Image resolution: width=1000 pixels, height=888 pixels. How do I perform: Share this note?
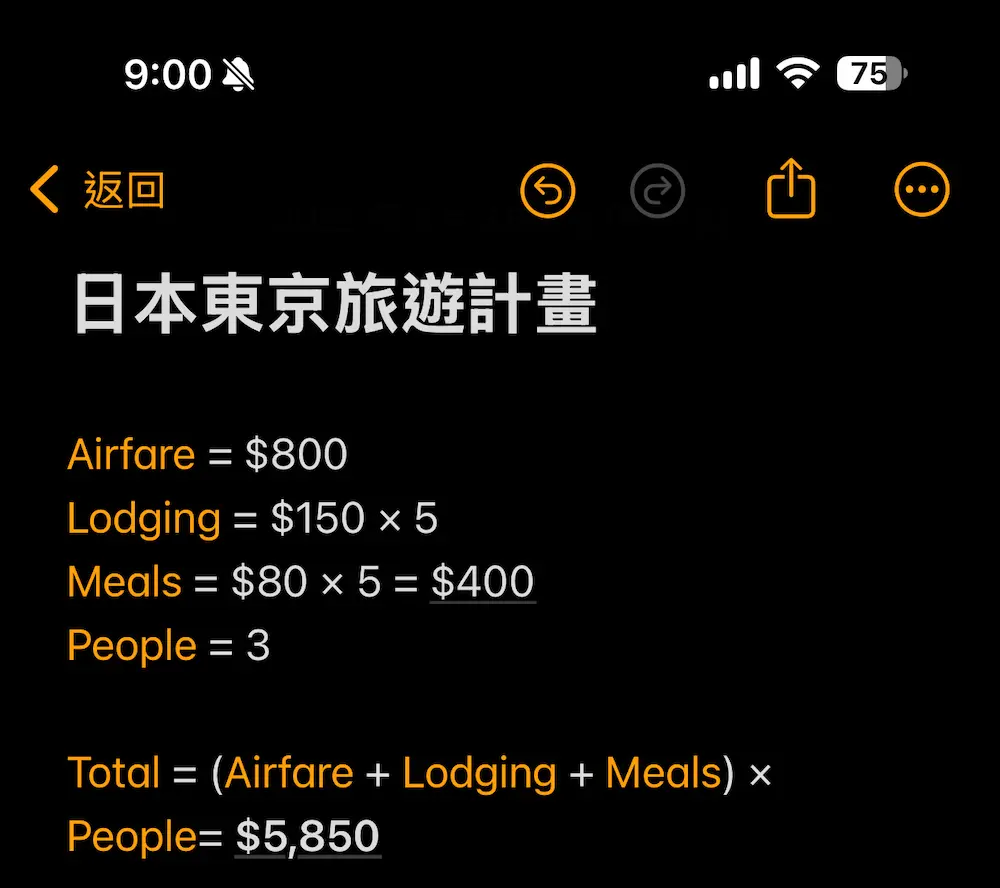(791, 188)
